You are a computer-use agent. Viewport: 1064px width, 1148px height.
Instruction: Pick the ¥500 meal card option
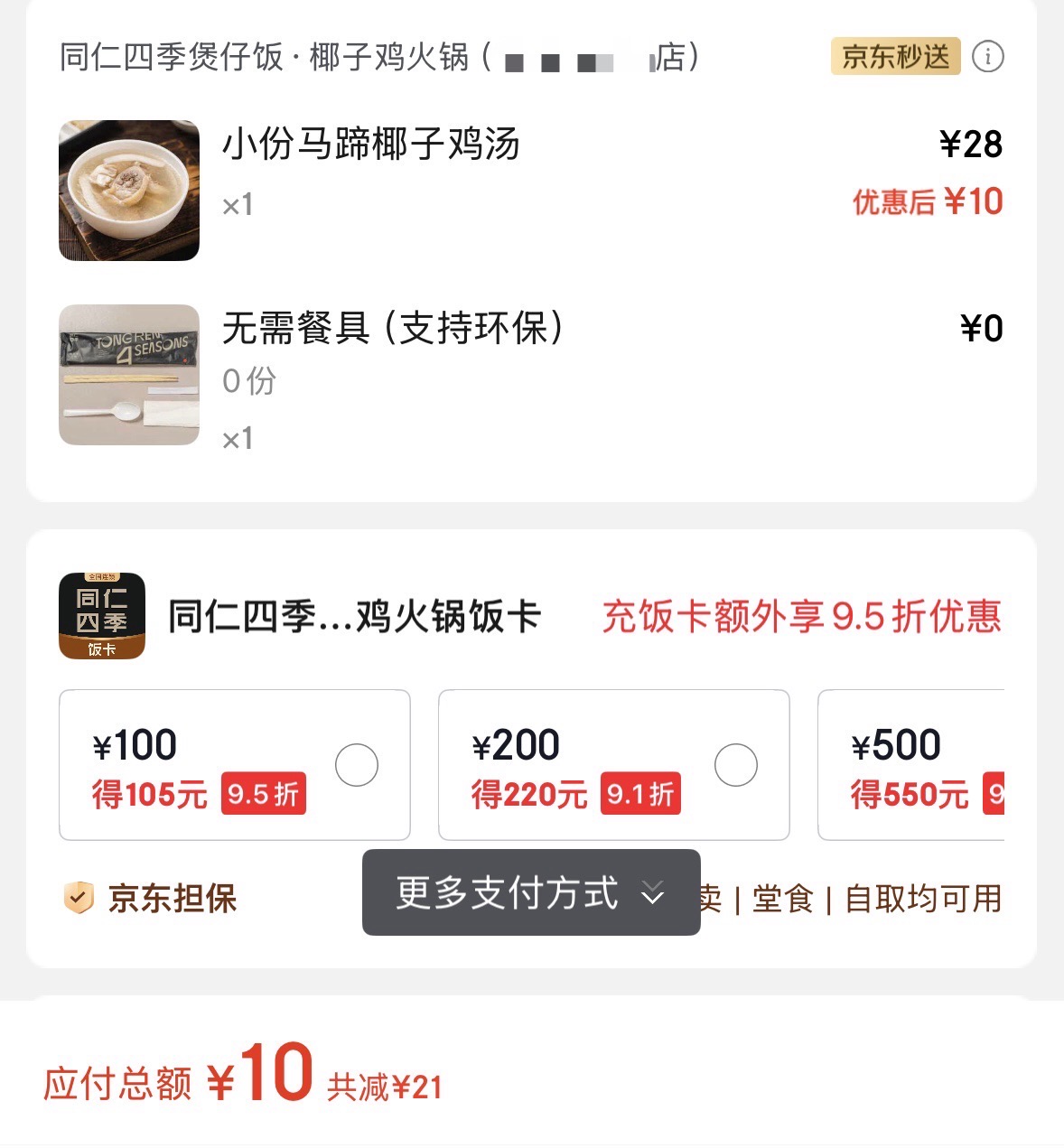pyautogui.click(x=912, y=765)
